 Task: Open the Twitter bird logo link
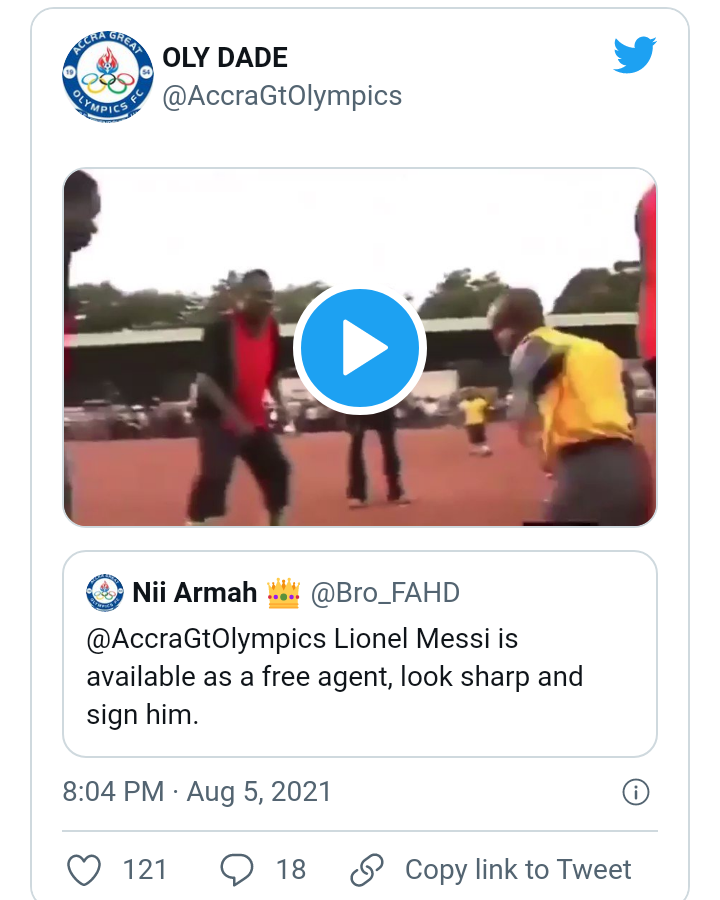click(x=634, y=57)
